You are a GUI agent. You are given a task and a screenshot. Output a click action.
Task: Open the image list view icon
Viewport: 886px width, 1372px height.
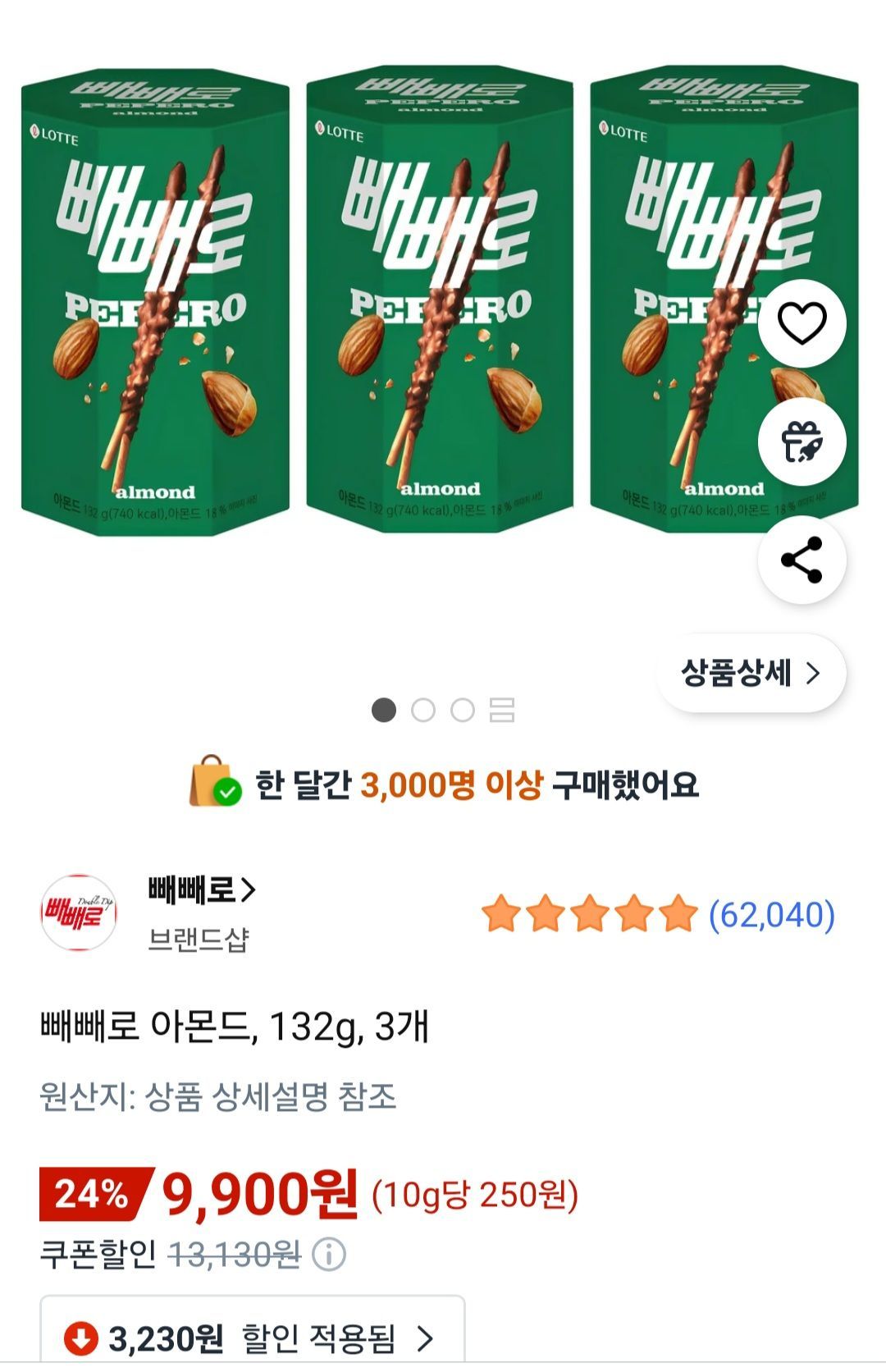click(x=502, y=710)
